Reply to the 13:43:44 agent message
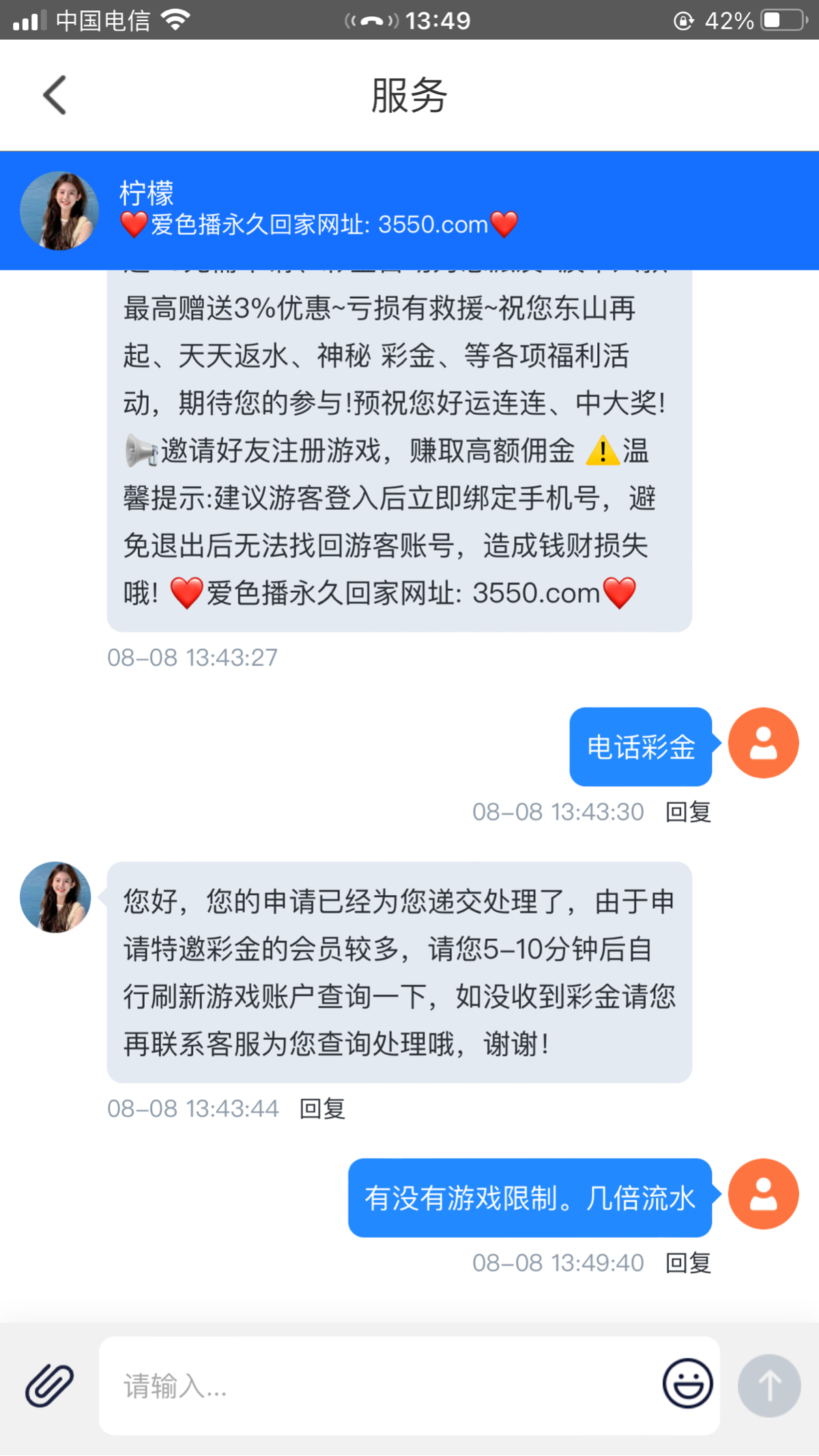The height and width of the screenshot is (1456, 819). pyautogui.click(x=322, y=1109)
